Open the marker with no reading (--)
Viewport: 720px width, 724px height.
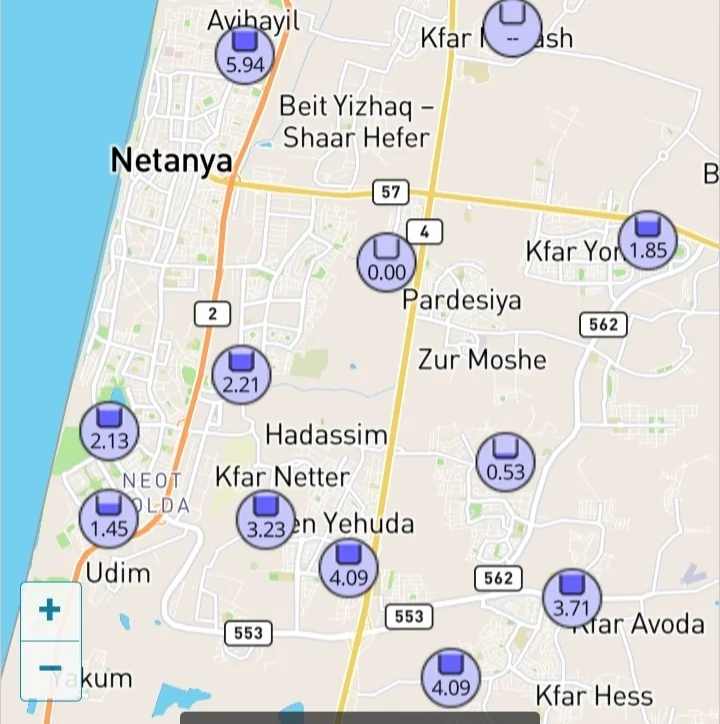512,28
